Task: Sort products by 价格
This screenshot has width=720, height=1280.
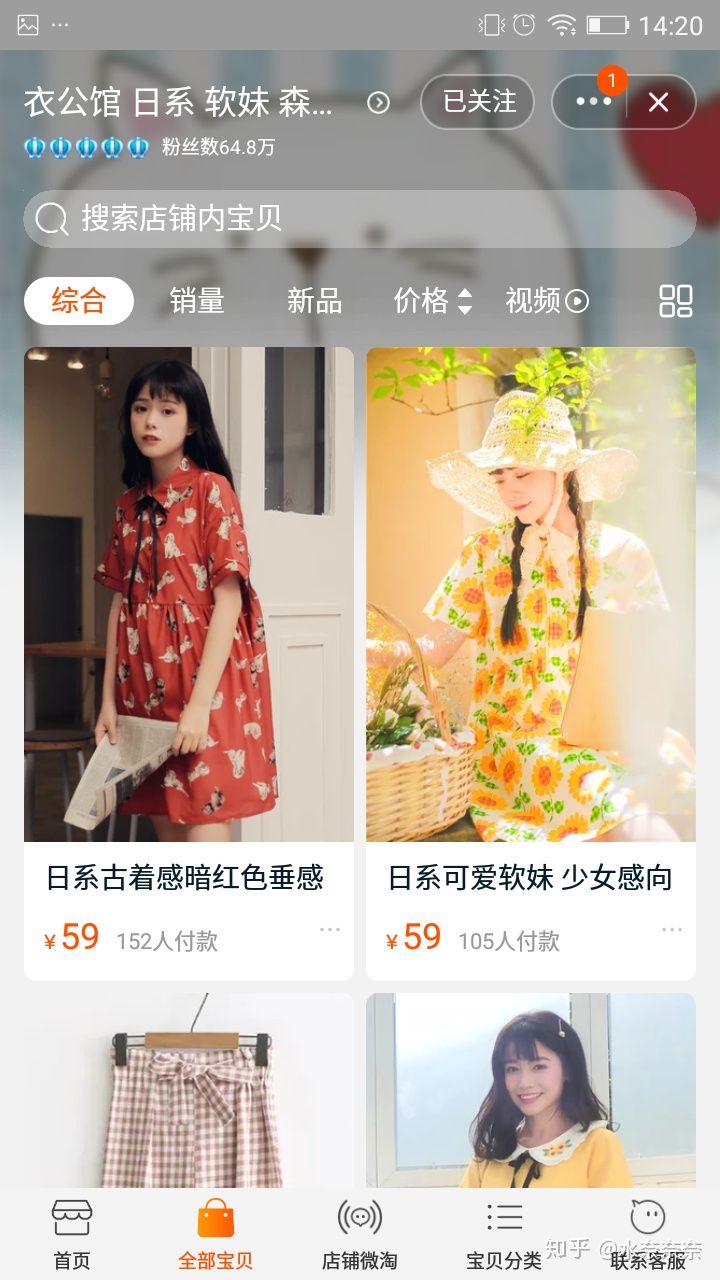Action: [432, 301]
